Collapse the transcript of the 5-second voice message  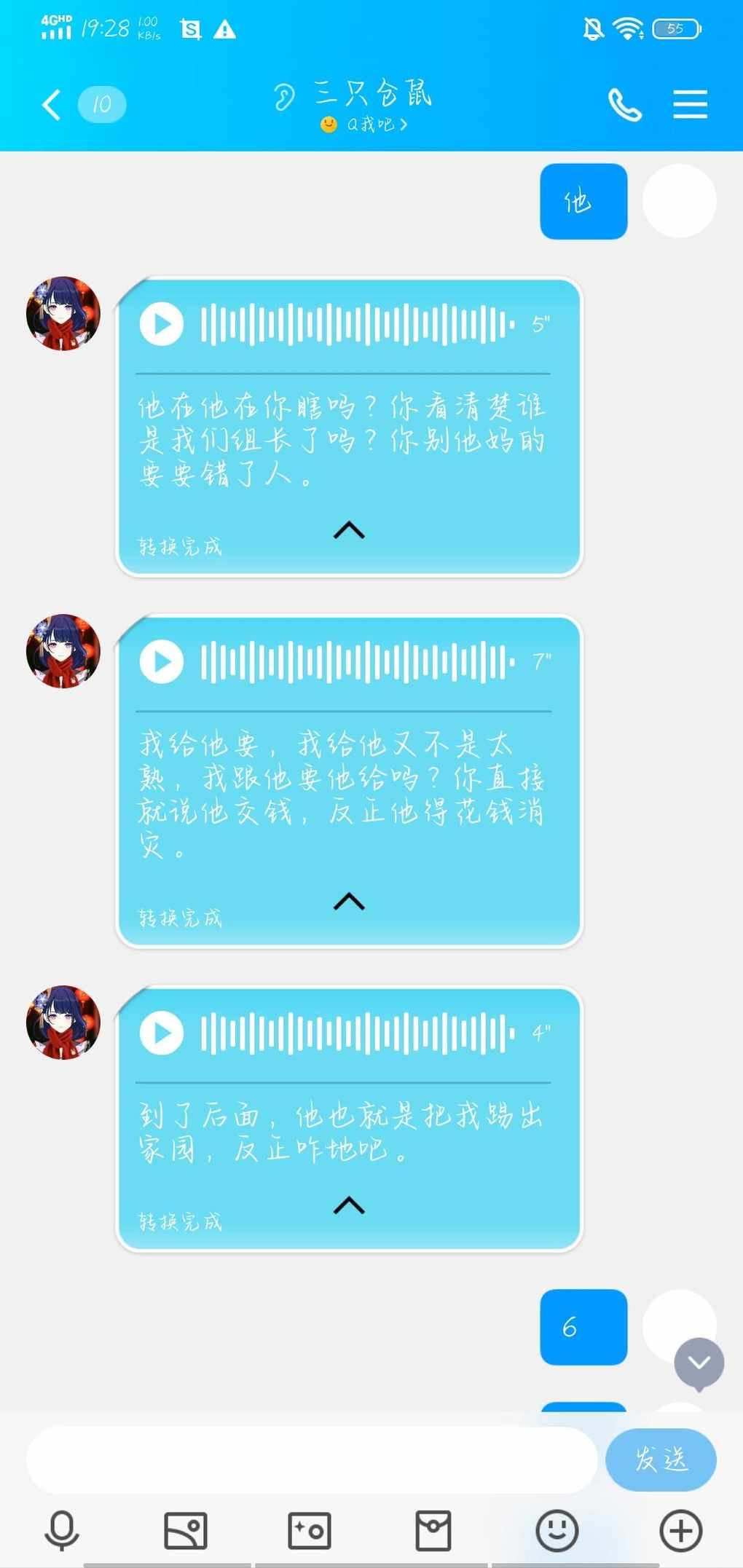pyautogui.click(x=349, y=530)
